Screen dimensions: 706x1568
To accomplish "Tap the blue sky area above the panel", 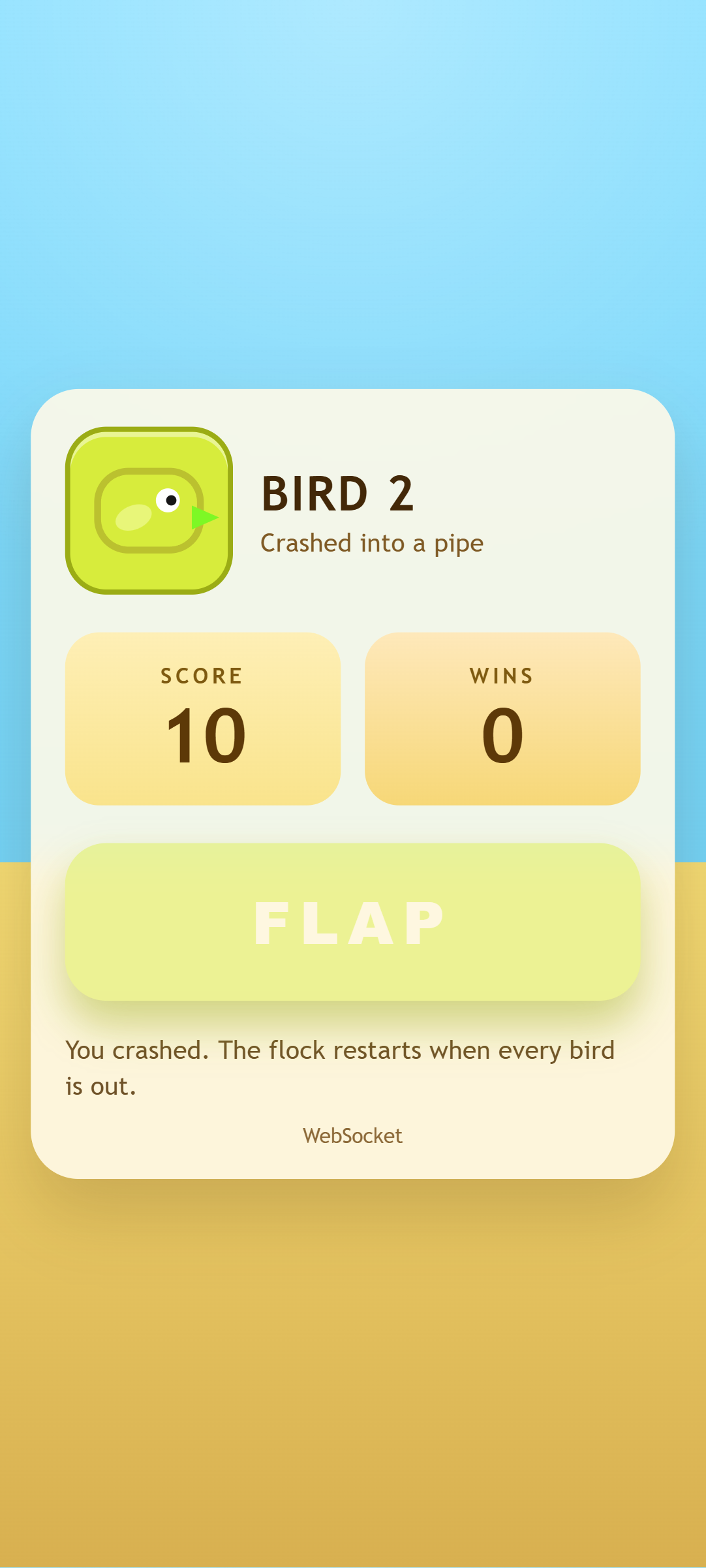I will [x=352, y=196].
